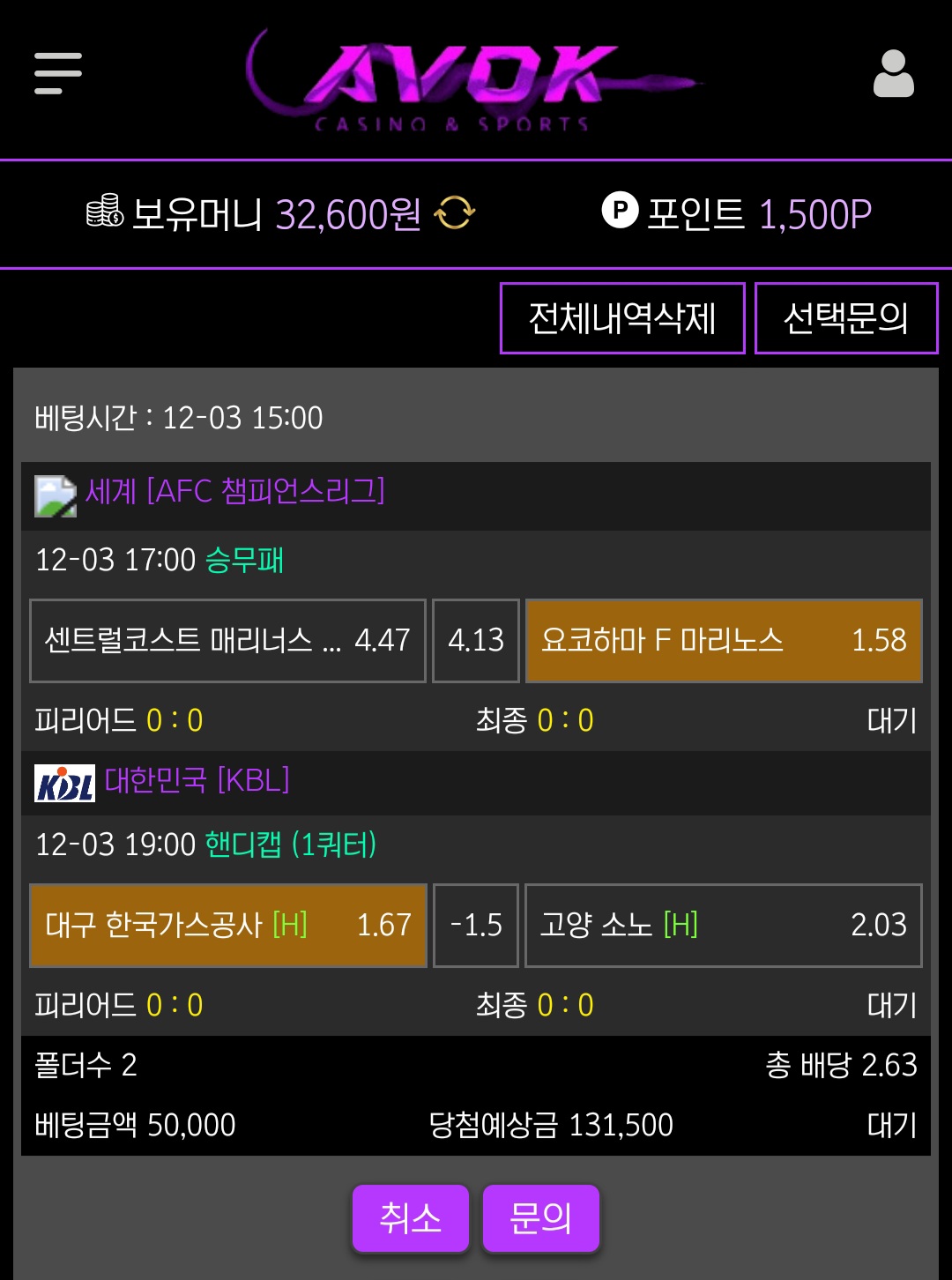Refresh the 보유머니 balance
952x1280 pixels.
pos(455,212)
